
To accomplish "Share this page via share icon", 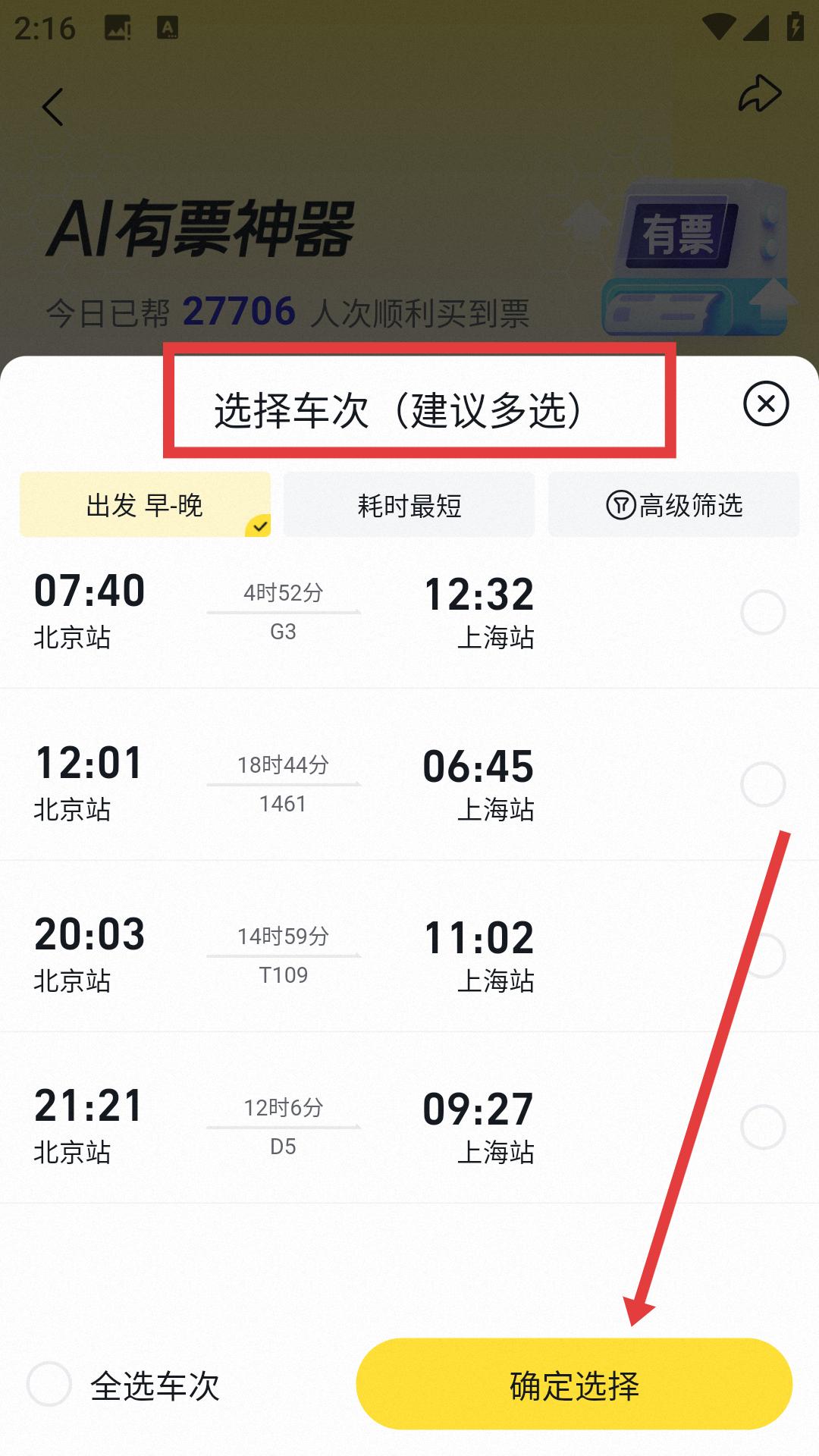I will (x=759, y=94).
